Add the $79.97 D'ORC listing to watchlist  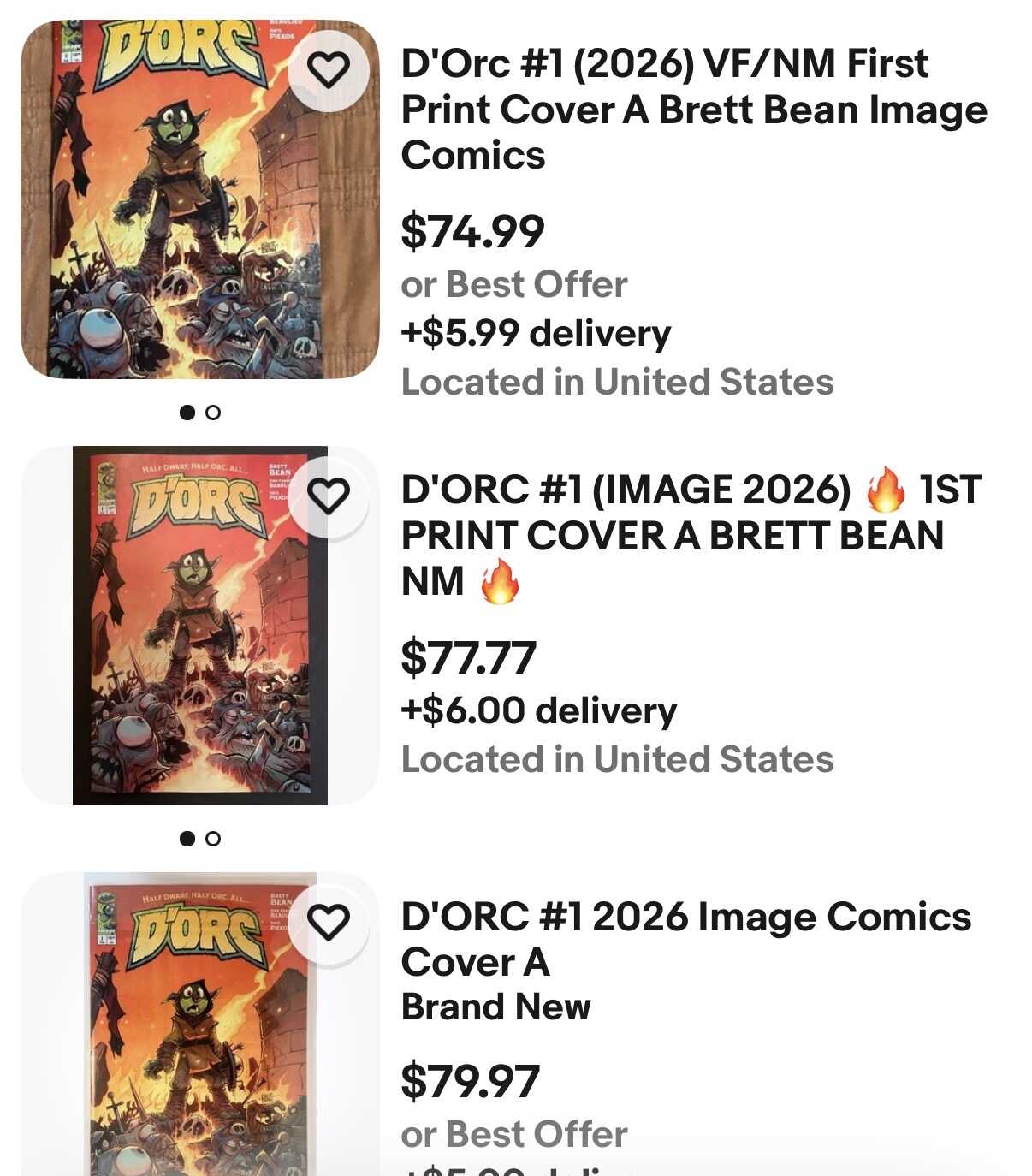click(329, 923)
